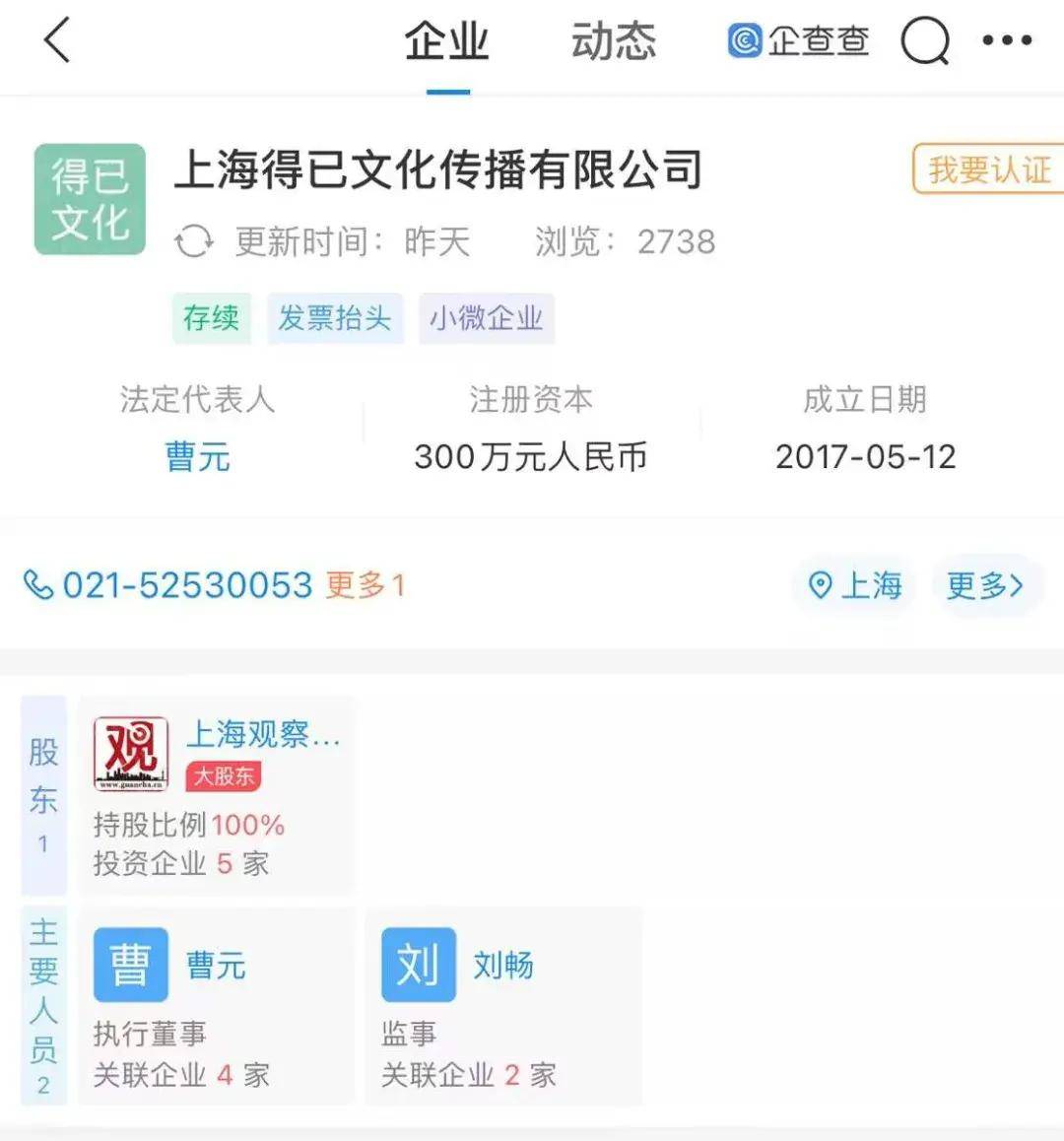Tap the 发票抬头 chip
Viewport: 1064px width, 1141px height.
[x=335, y=318]
